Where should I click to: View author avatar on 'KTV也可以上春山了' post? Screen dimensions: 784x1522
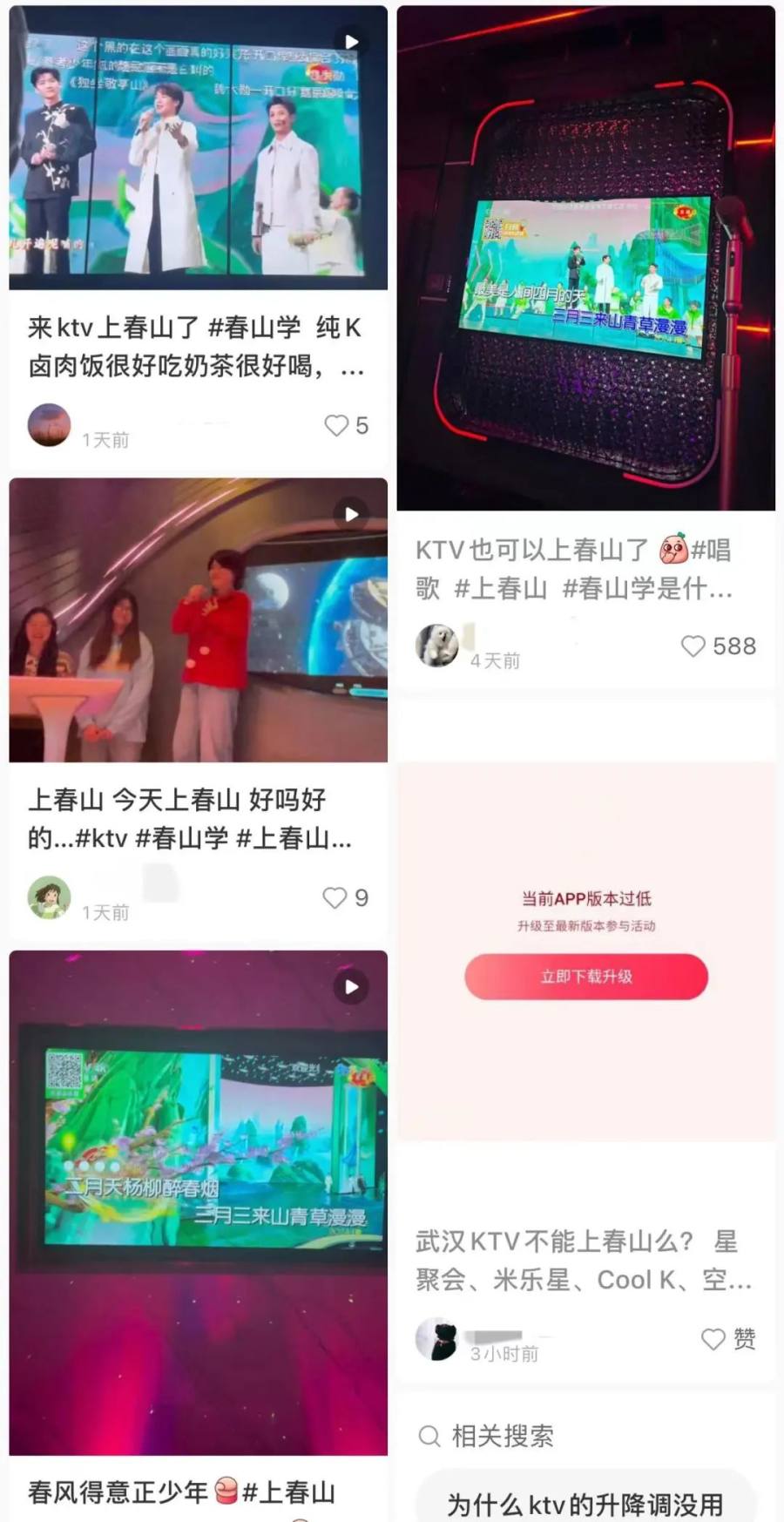[436, 646]
